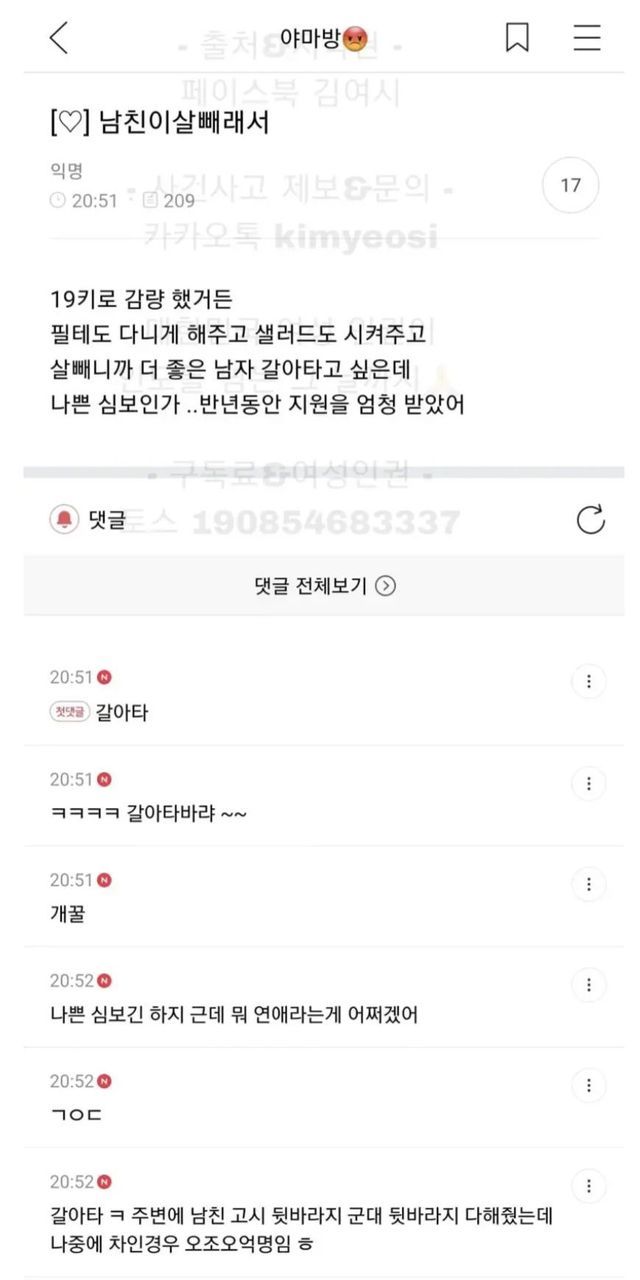Open options for the comment '갈아타'
The image size is (640, 1280).
(589, 682)
